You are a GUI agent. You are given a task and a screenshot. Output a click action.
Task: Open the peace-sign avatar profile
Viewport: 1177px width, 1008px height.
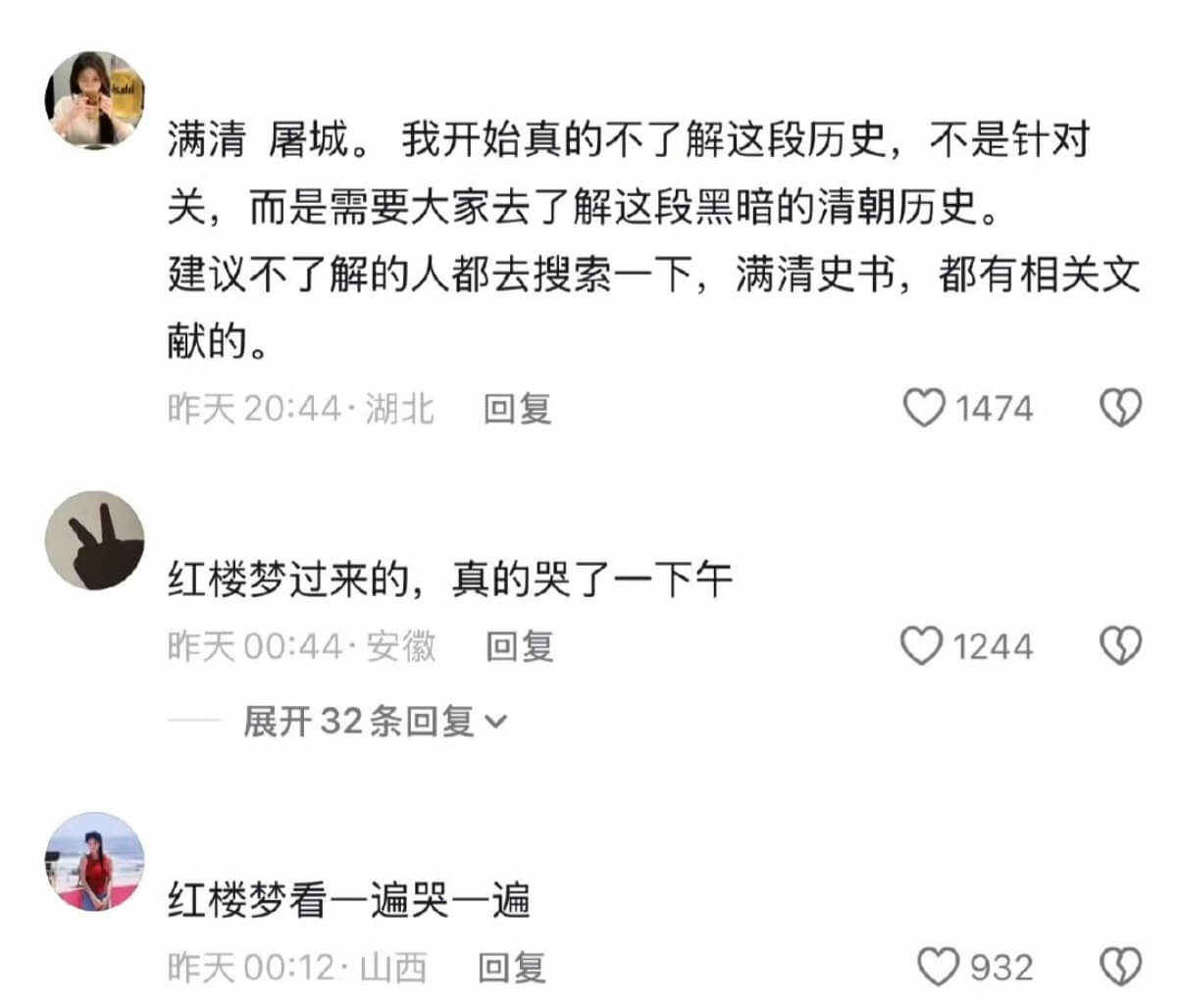click(95, 541)
